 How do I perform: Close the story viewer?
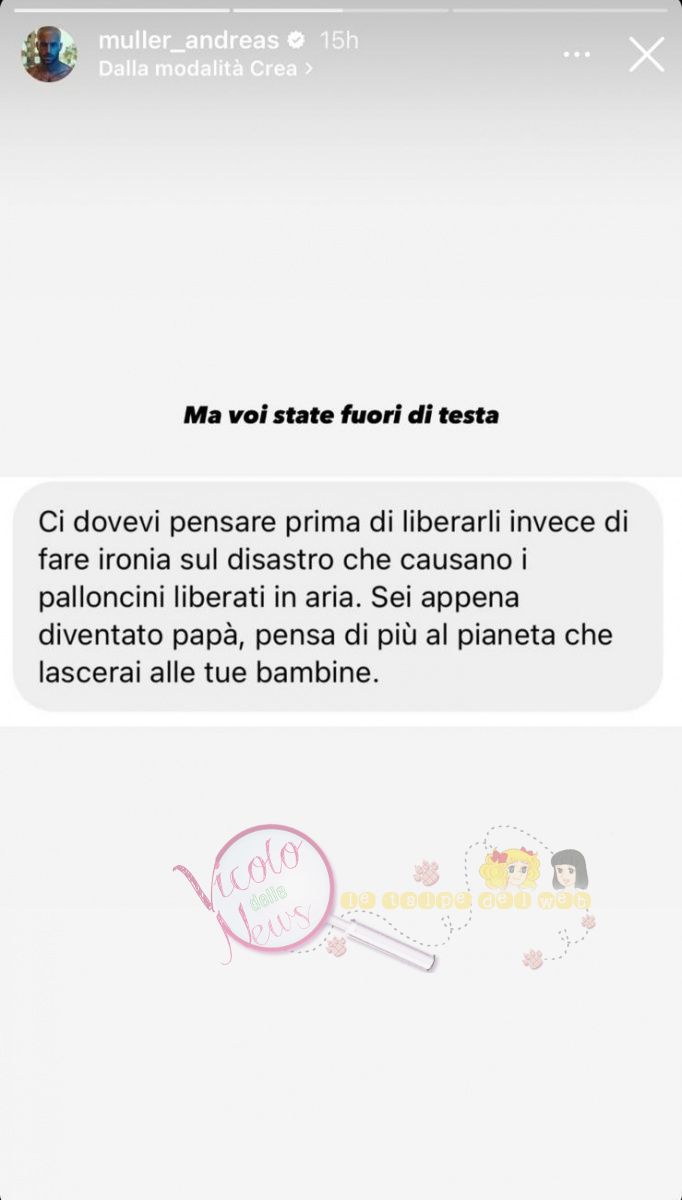[x=646, y=54]
